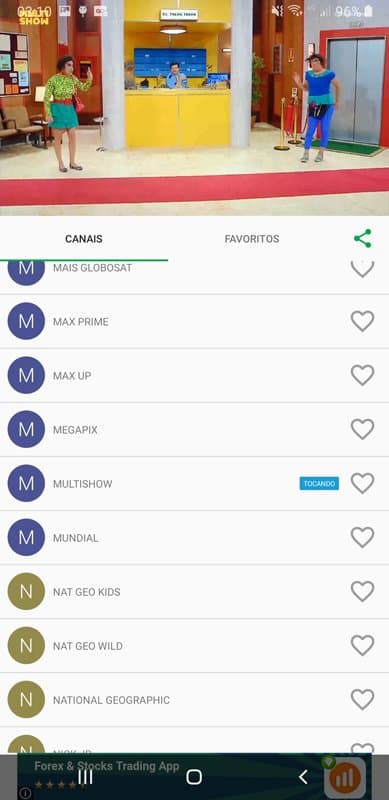Play the NAT GEO WILD channel
Viewport: 389px width, 800px height.
(194, 646)
